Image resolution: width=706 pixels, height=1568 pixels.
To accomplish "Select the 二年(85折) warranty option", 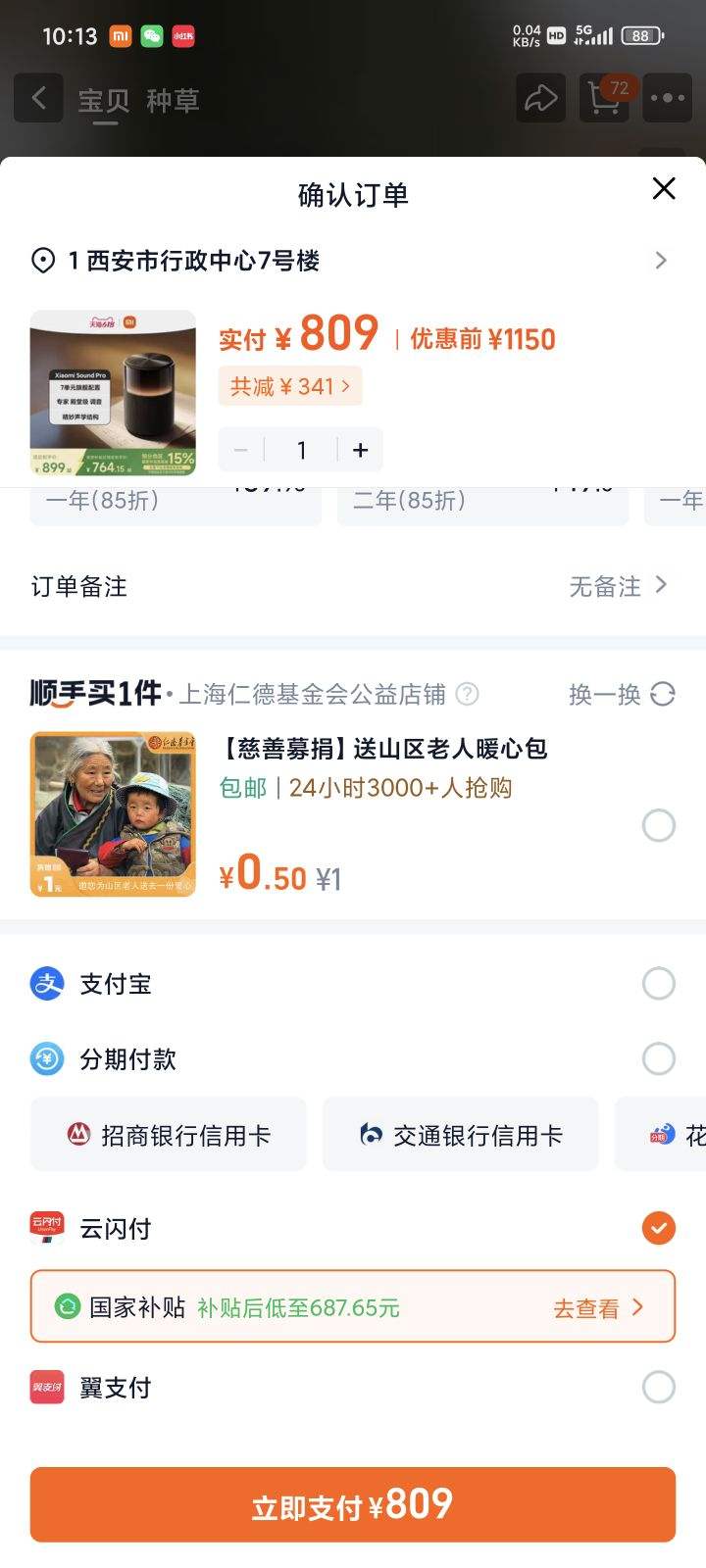I will point(482,502).
